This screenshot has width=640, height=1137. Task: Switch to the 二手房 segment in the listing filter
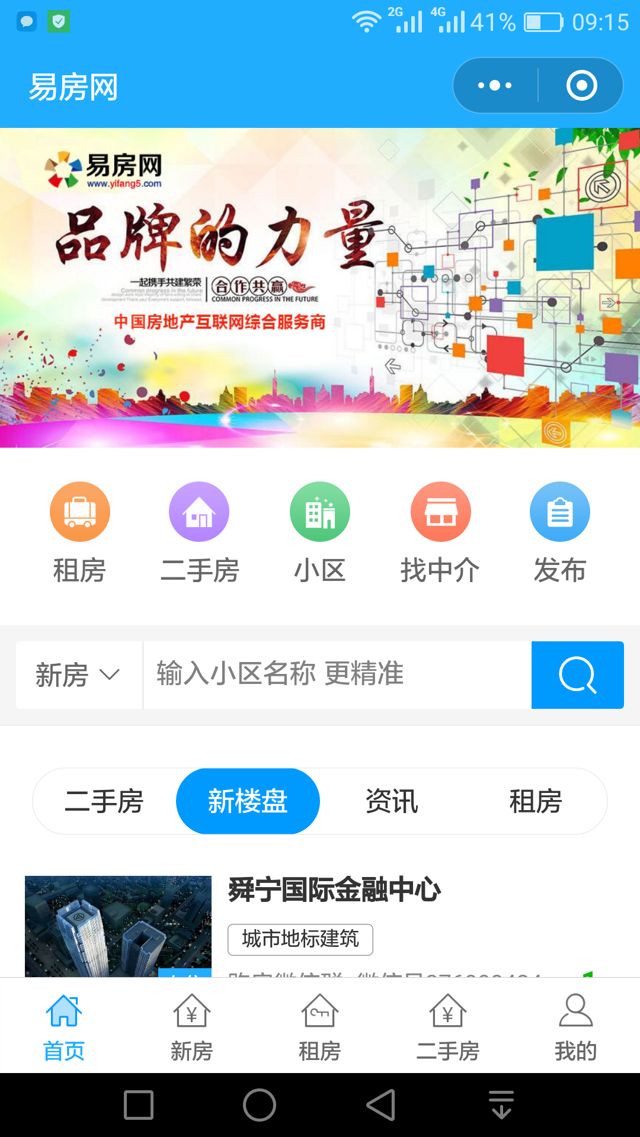(x=104, y=801)
